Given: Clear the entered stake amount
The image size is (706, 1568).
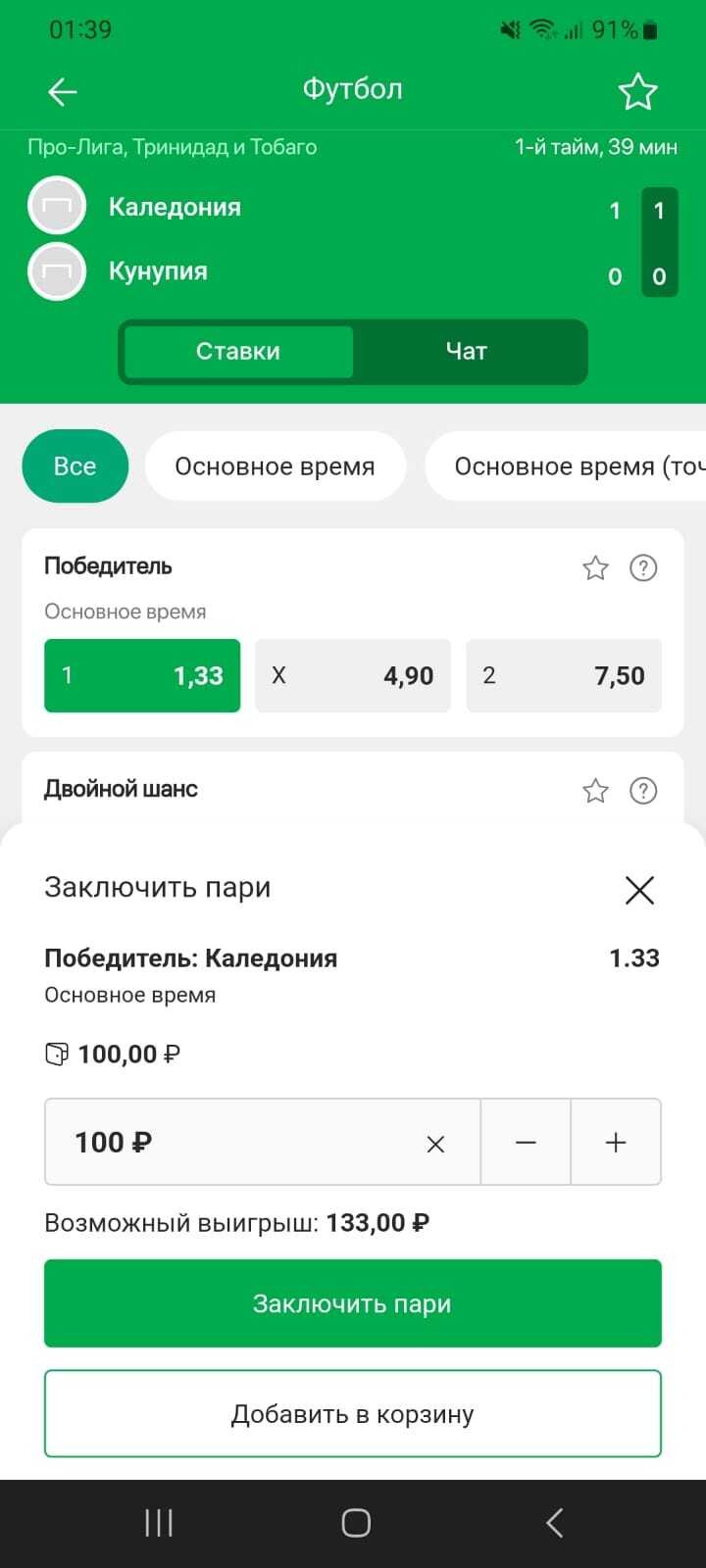Looking at the screenshot, I should 436,1144.
